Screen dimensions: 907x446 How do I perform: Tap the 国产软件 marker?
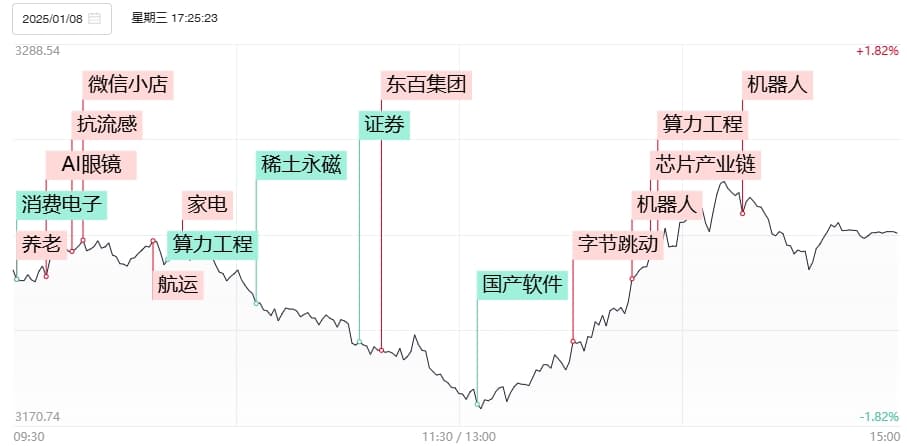pyautogui.click(x=523, y=285)
